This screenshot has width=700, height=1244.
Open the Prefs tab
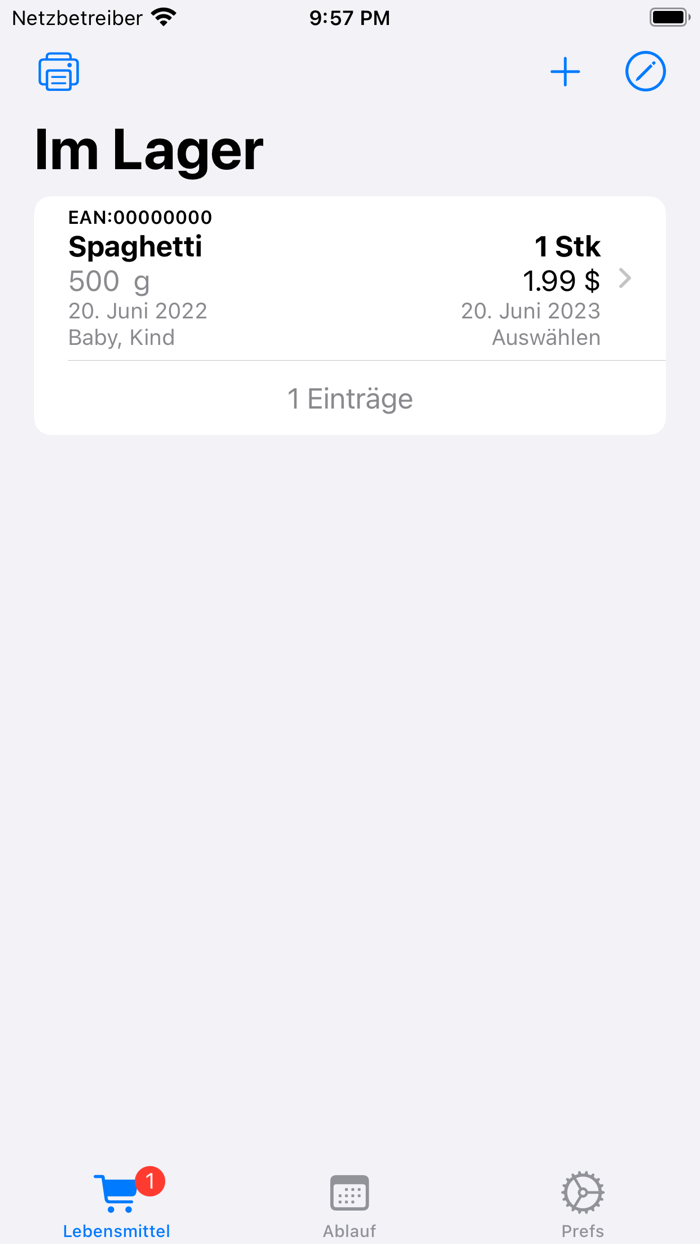582,1205
